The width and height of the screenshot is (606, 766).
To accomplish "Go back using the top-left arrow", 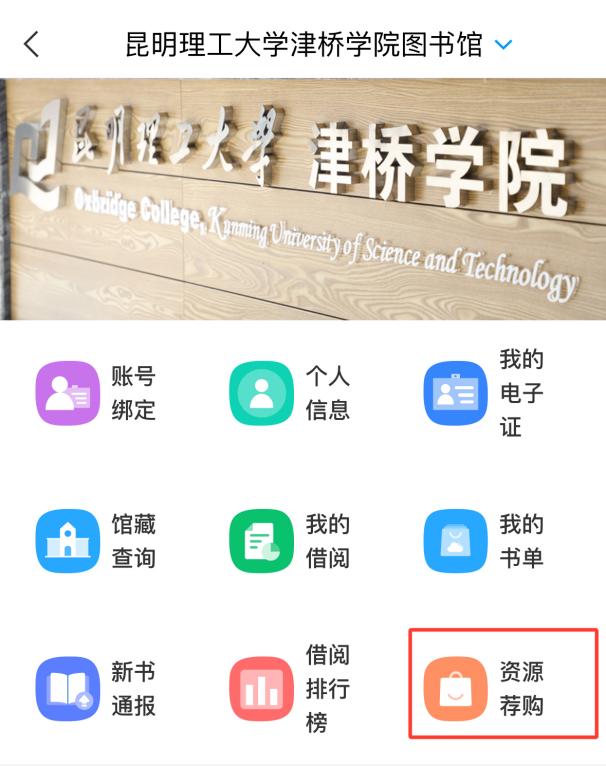I will coord(32,44).
